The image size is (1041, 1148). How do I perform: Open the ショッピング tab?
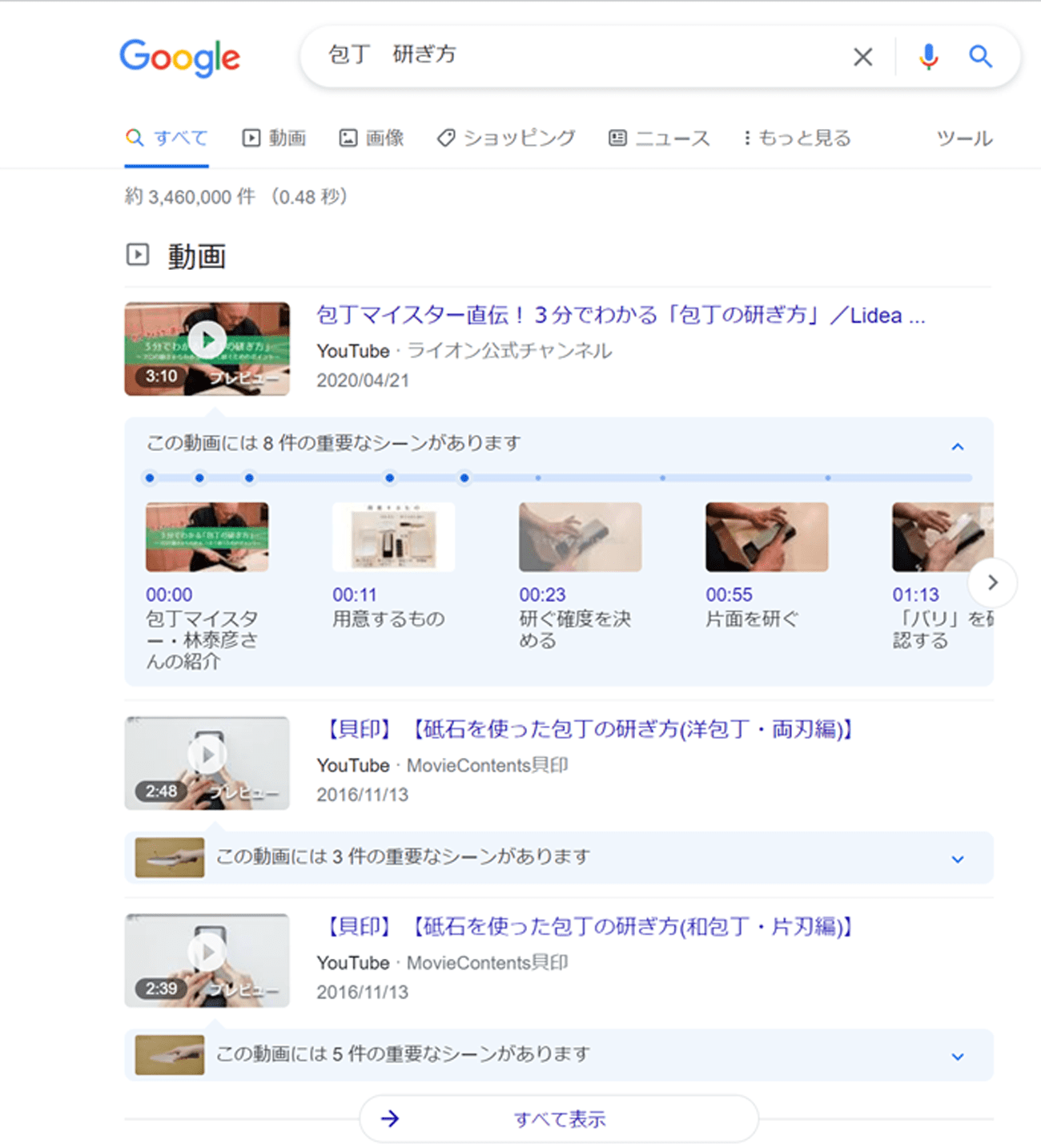point(506,138)
